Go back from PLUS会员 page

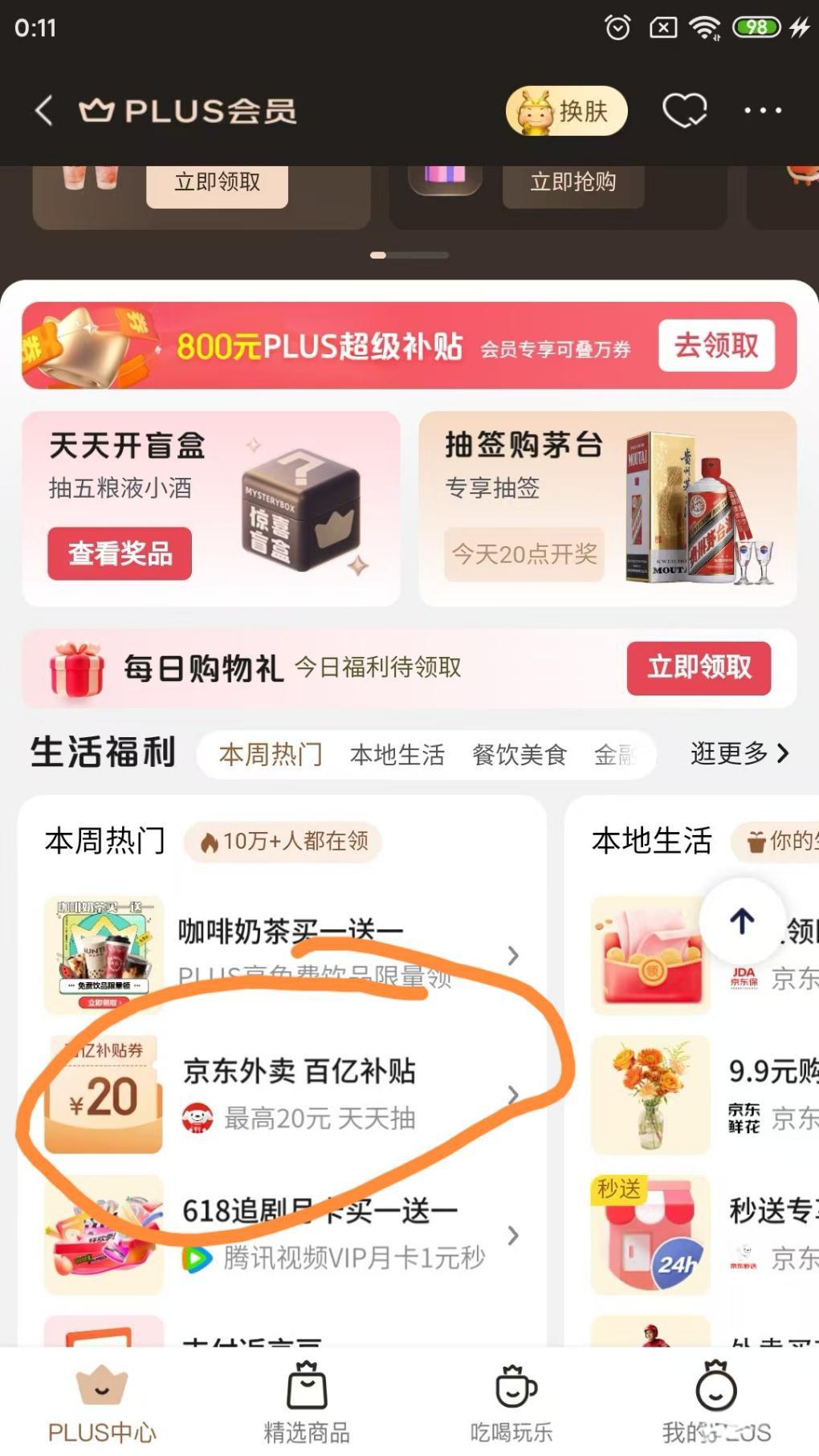click(45, 111)
